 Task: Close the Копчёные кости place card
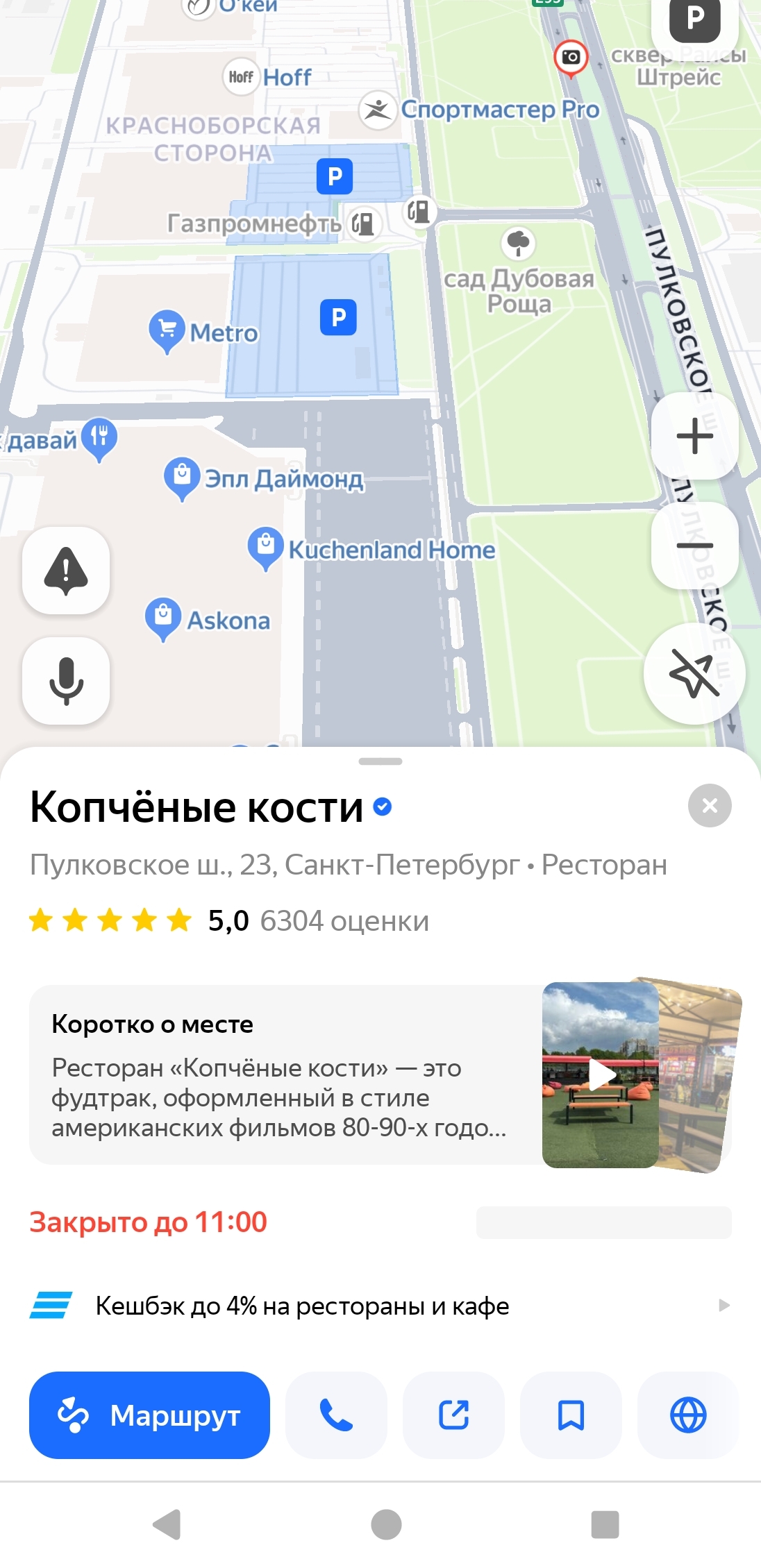pyautogui.click(x=709, y=806)
